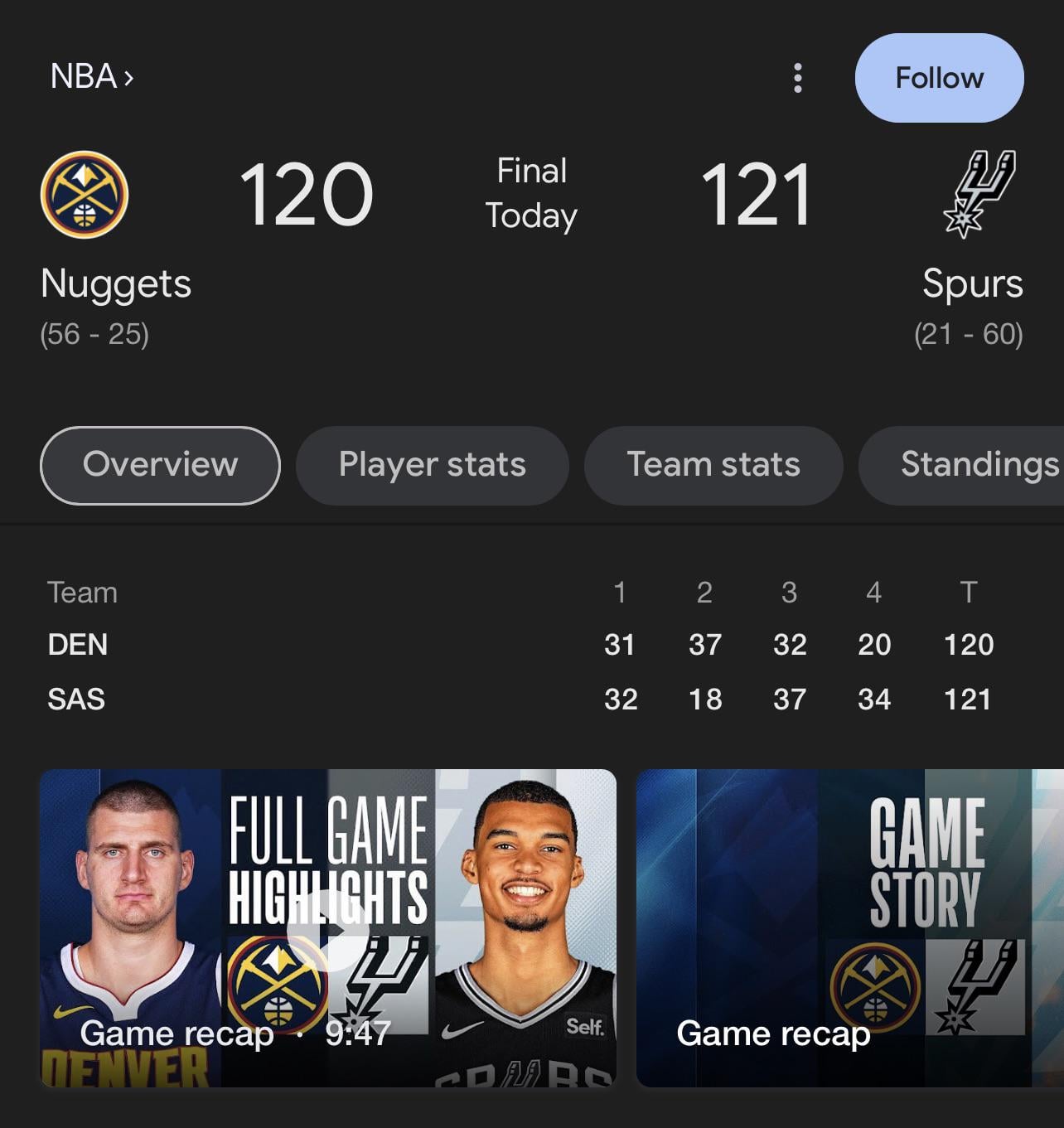Open the Standings tab
The image size is (1064, 1128).
pyautogui.click(x=970, y=465)
